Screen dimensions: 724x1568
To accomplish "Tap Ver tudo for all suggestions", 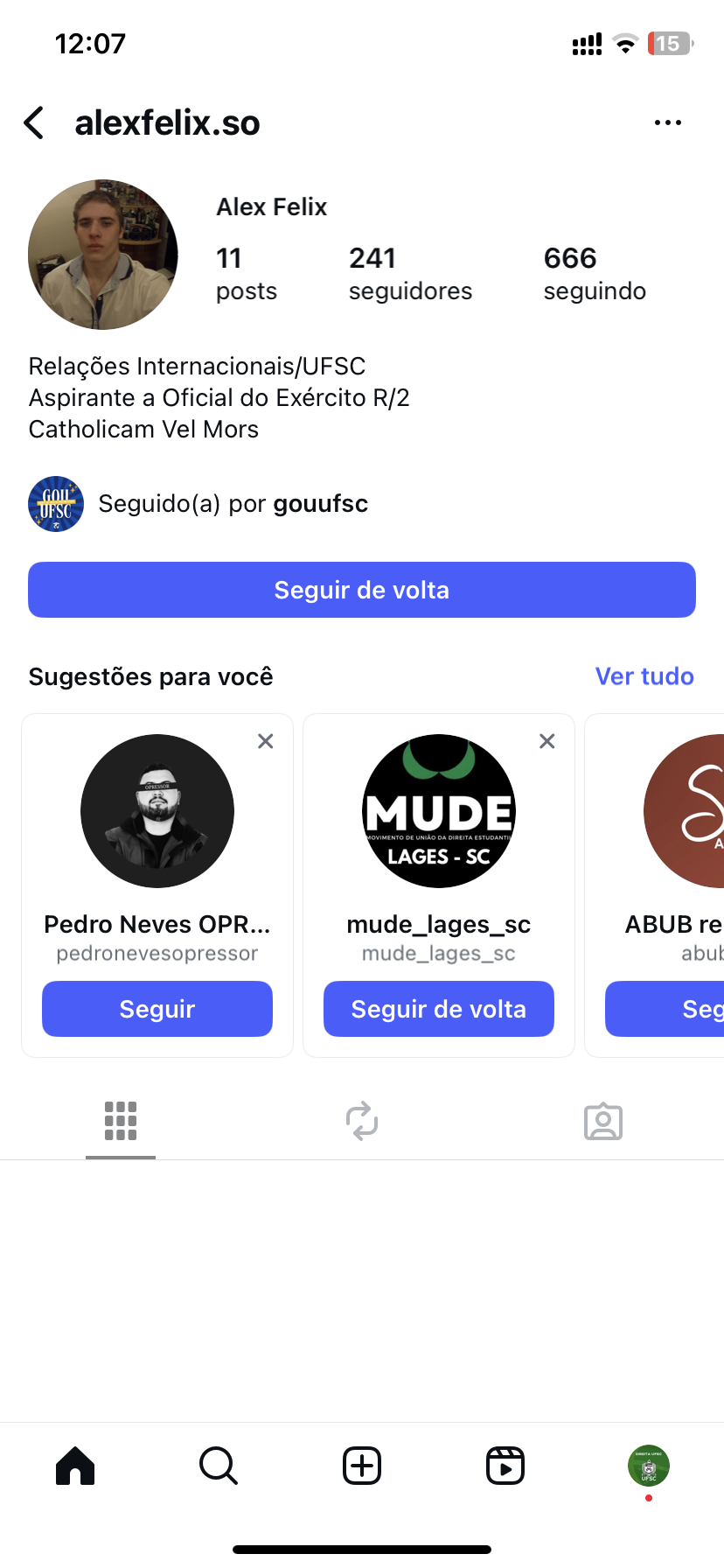I will pyautogui.click(x=644, y=676).
